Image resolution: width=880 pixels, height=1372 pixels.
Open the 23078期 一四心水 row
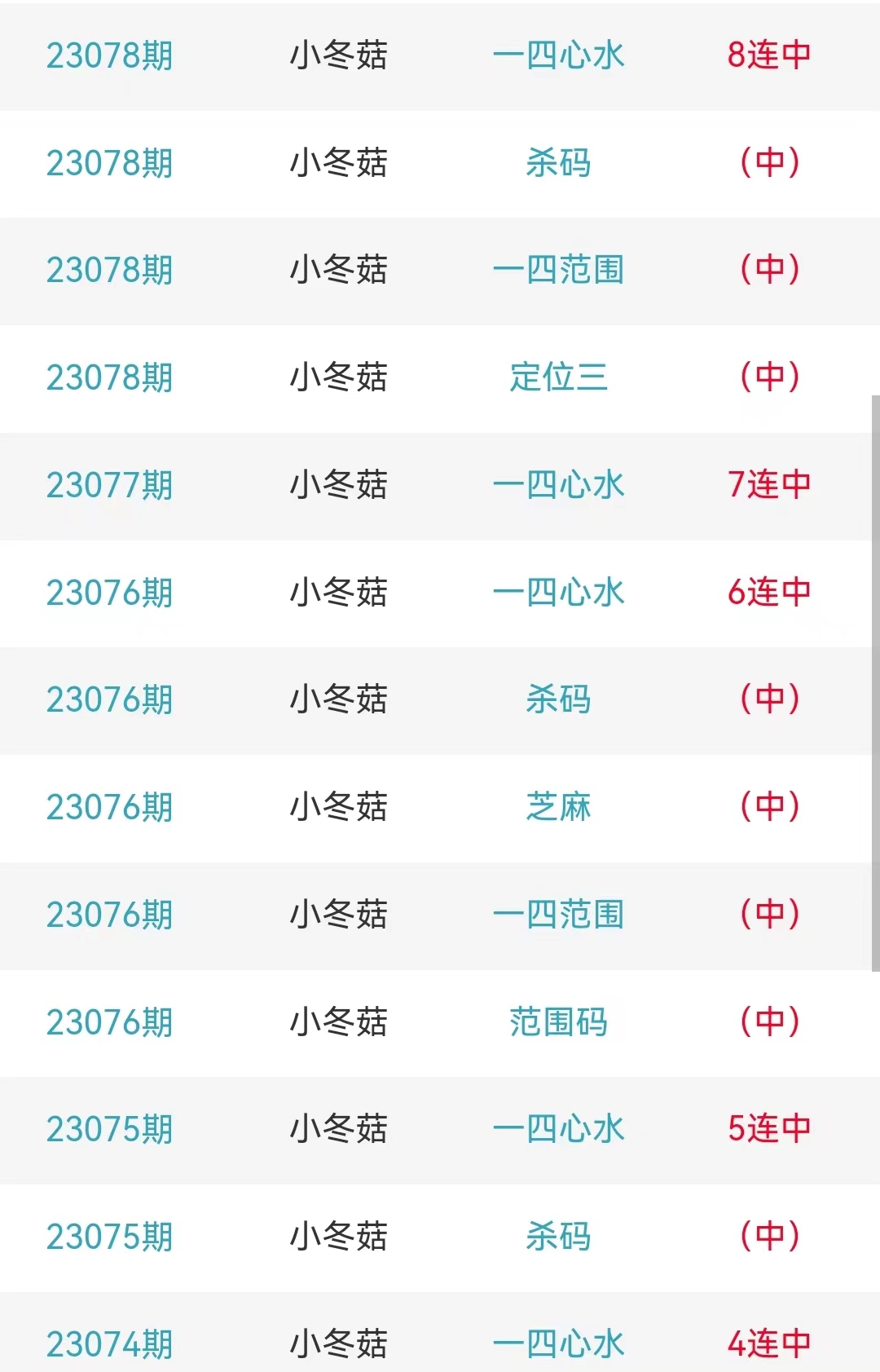point(558,55)
